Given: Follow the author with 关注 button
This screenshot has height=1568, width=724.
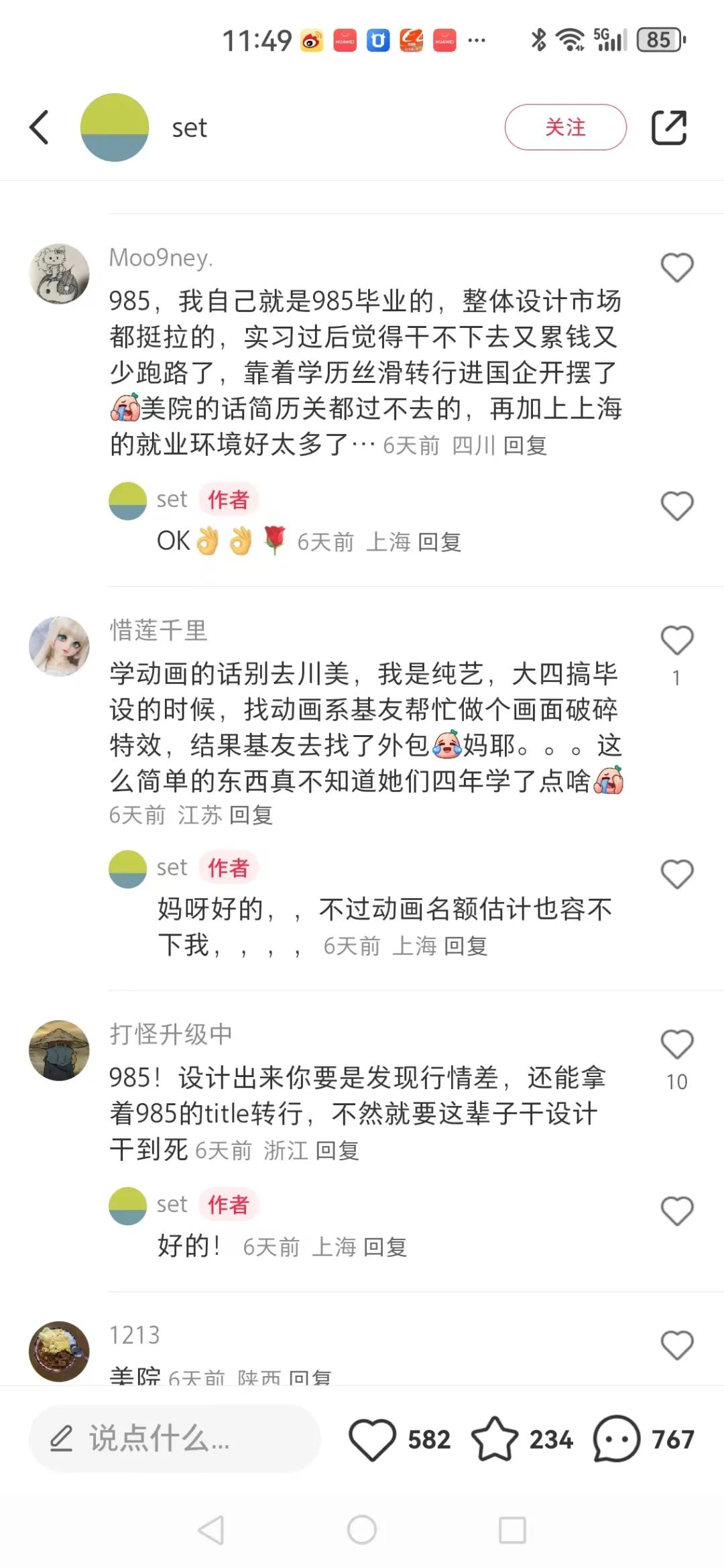Looking at the screenshot, I should tap(565, 127).
